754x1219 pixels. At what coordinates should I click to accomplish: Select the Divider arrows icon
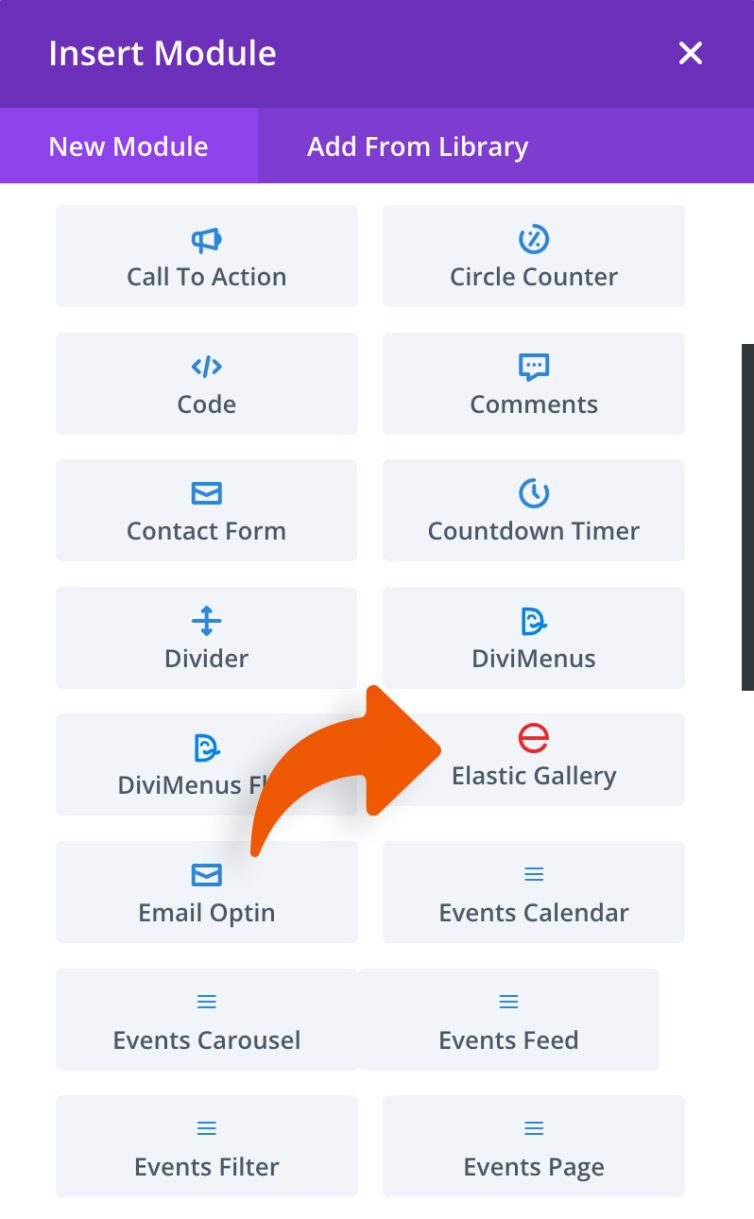tap(206, 622)
